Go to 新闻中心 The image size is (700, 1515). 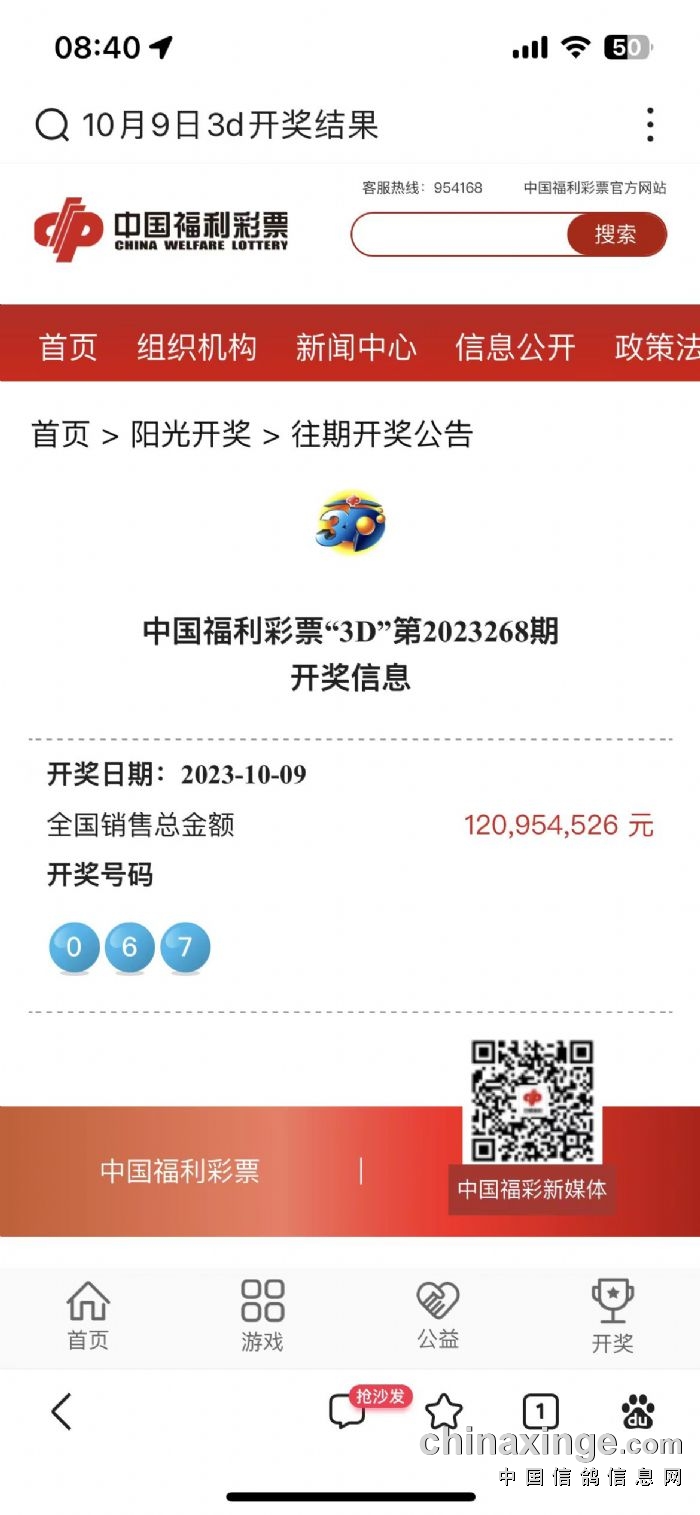click(x=356, y=347)
